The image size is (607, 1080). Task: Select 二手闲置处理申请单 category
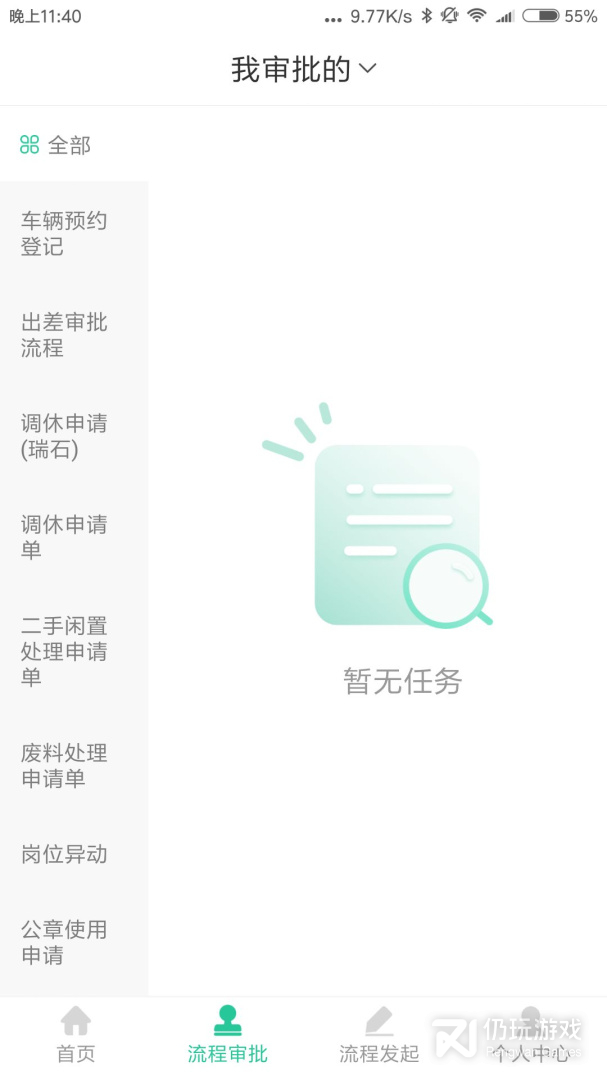(74, 651)
